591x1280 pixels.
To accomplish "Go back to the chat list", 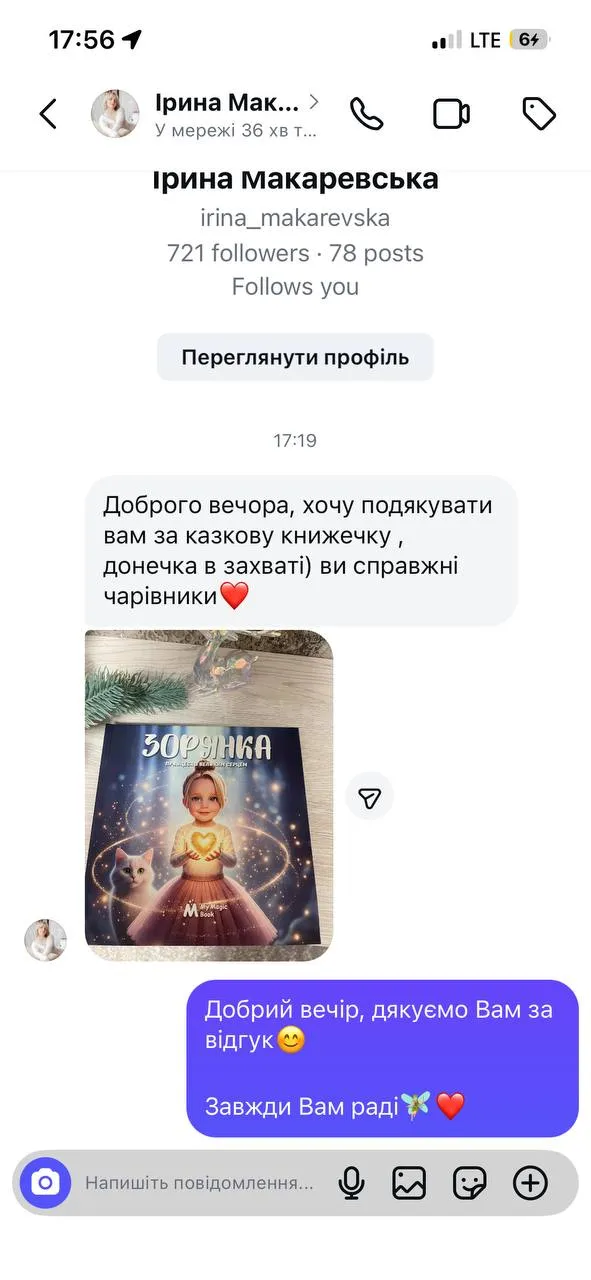I will click(47, 114).
